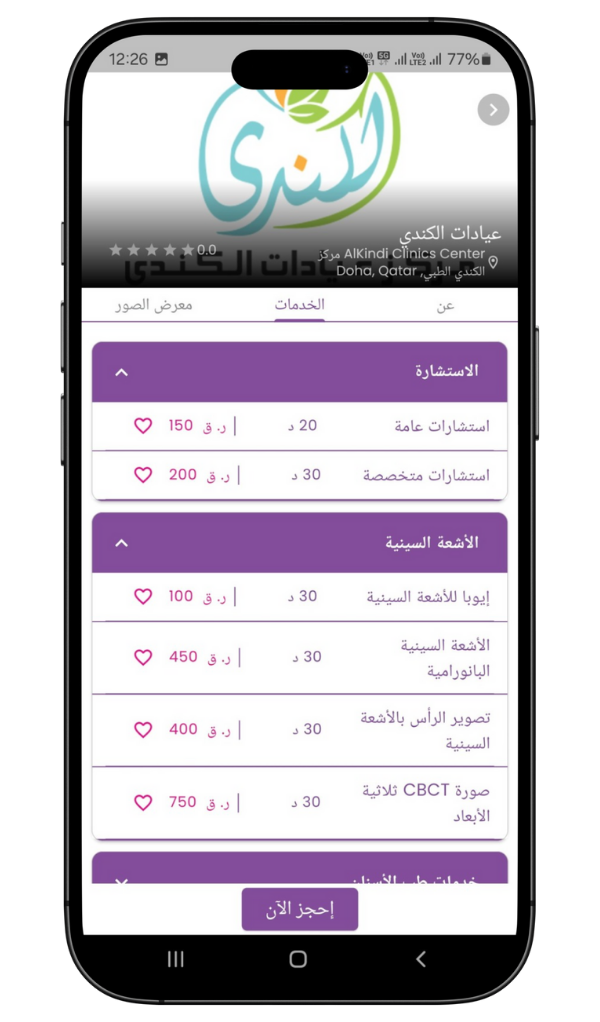
Task: Tap the إحجز الآن booking button
Action: 300,909
